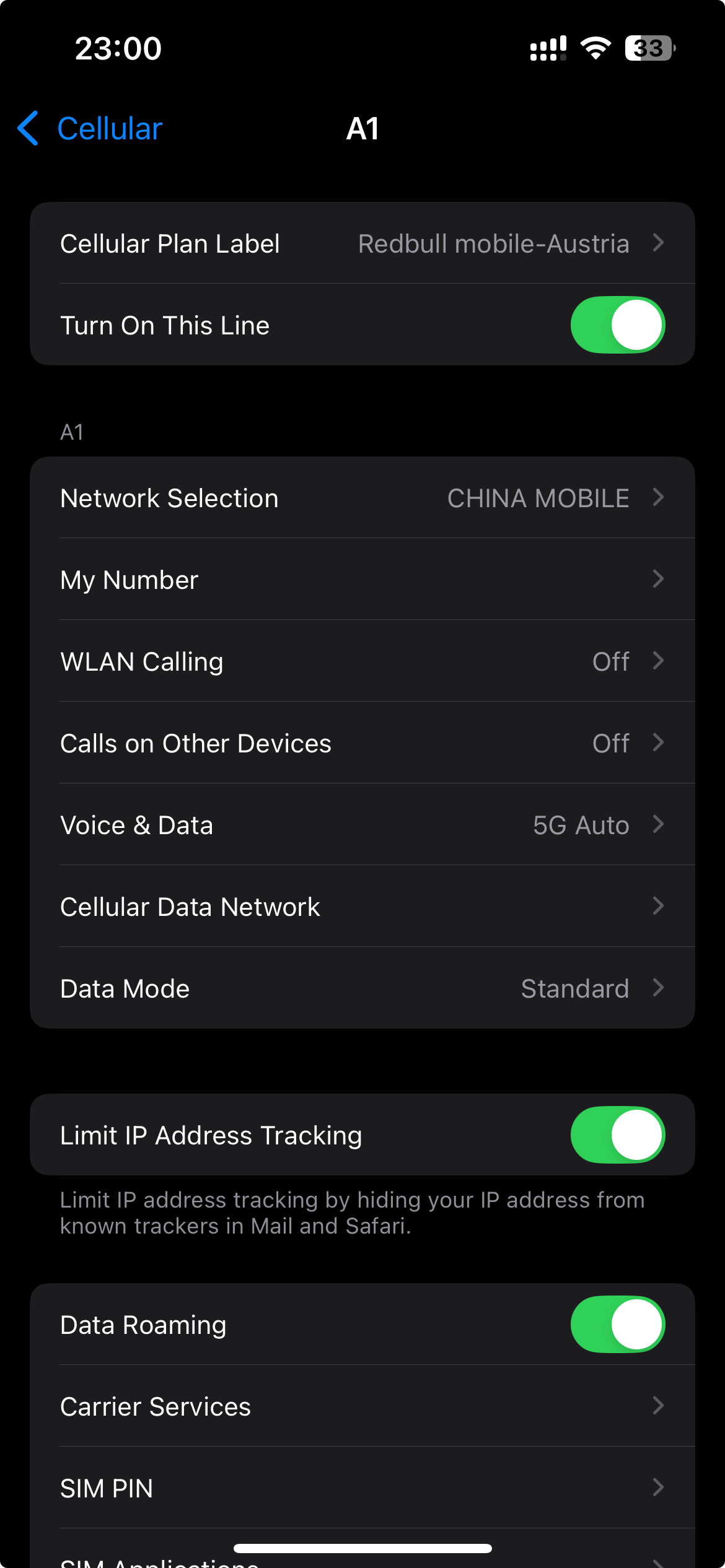The image size is (725, 1568).
Task: Open SIM PIN settings
Action: pos(362,1488)
